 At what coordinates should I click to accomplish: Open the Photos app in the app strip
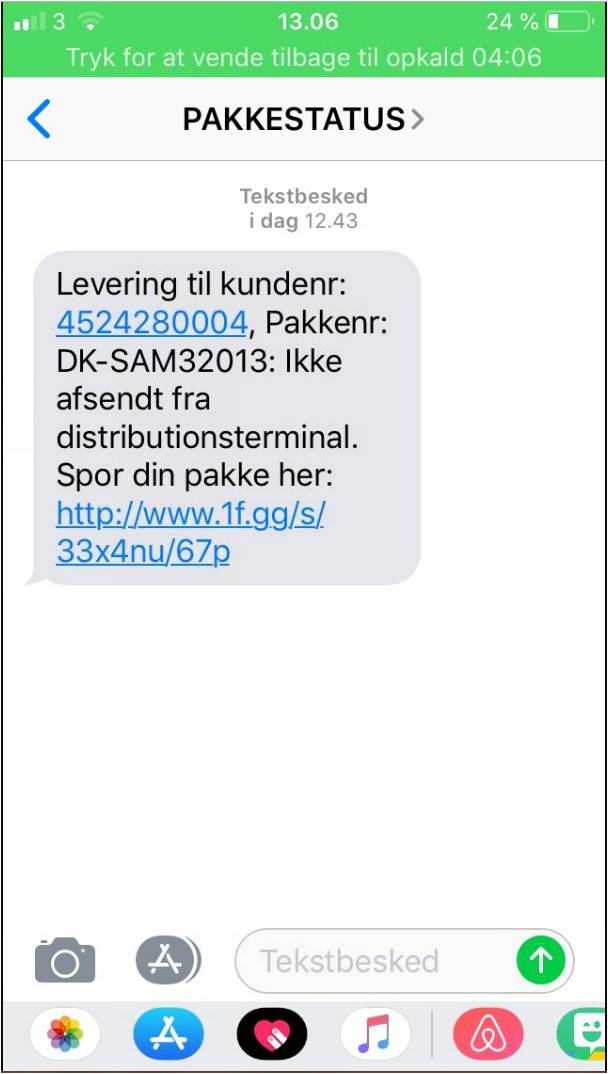pos(65,1034)
